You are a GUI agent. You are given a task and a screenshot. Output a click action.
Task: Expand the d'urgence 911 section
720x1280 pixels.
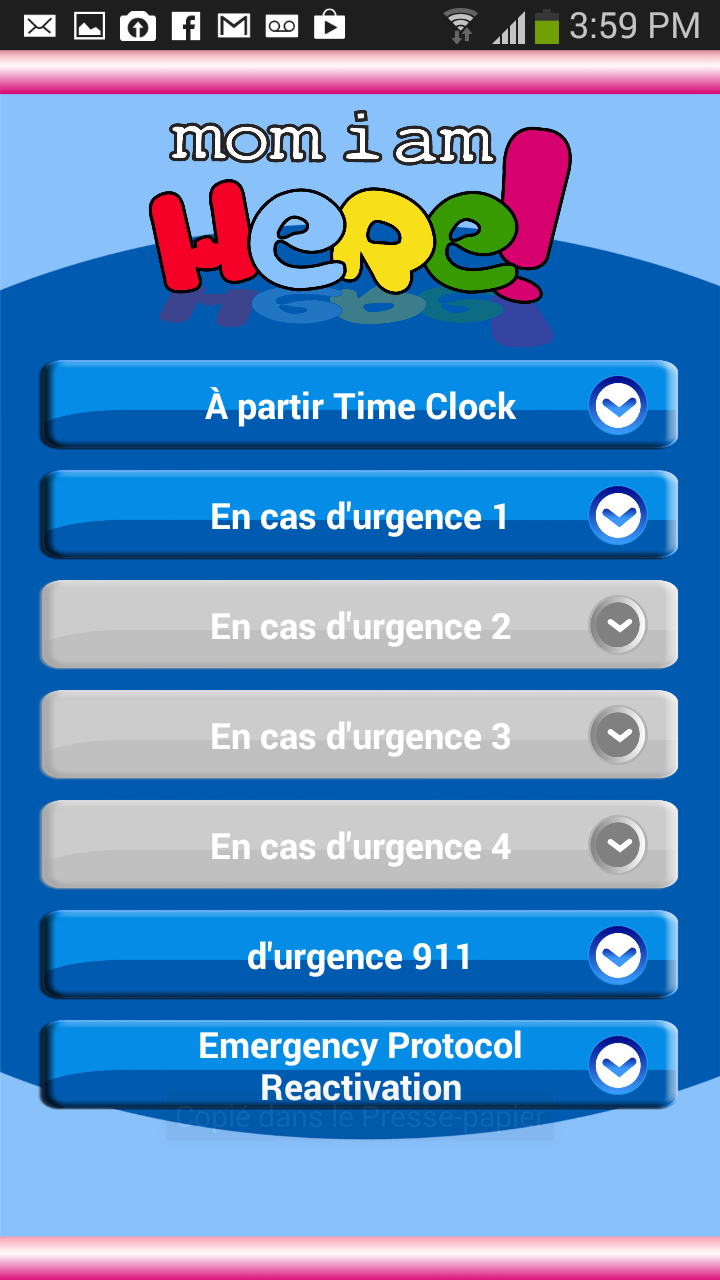click(x=360, y=955)
